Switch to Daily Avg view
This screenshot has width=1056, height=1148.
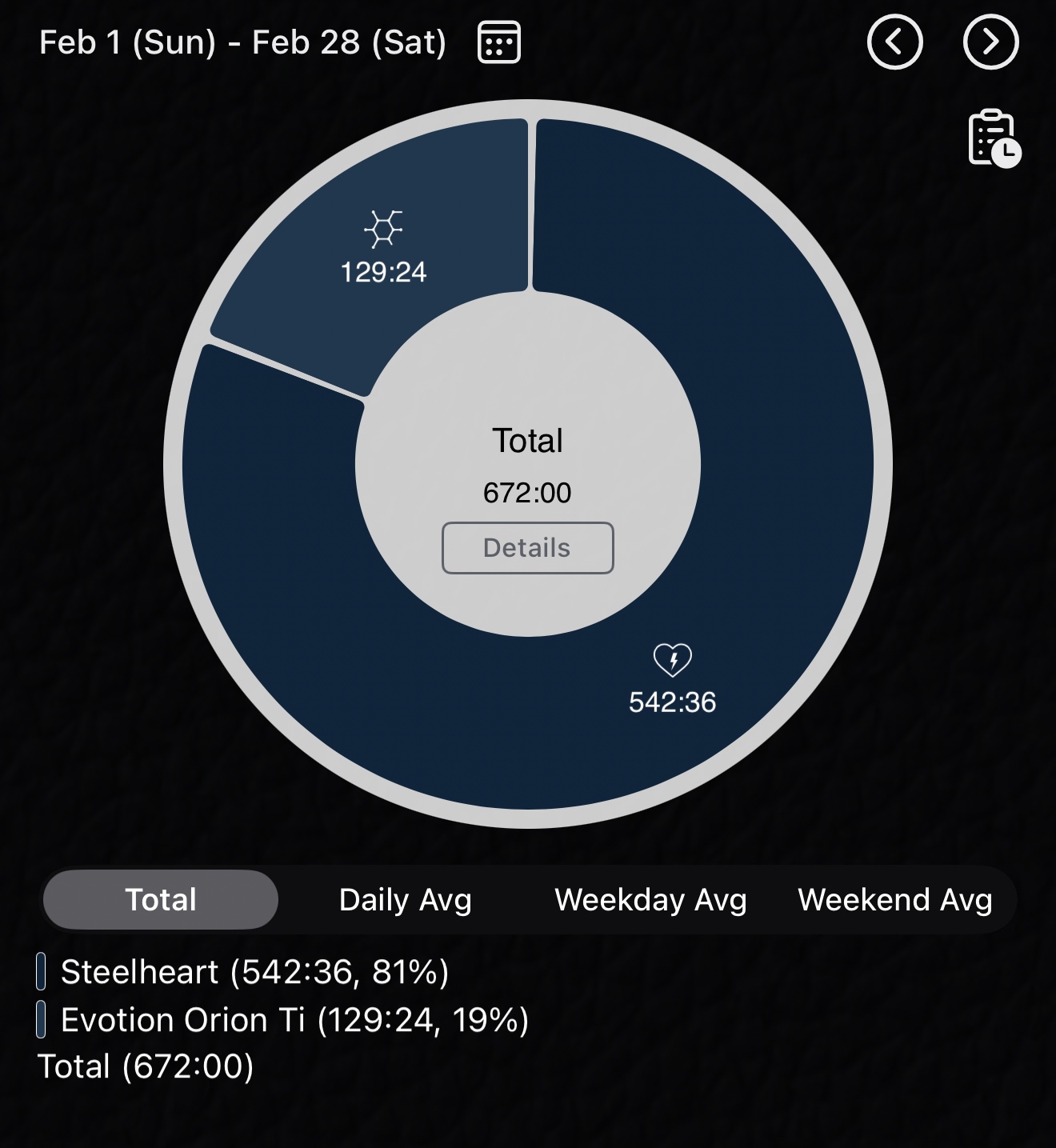point(405,899)
